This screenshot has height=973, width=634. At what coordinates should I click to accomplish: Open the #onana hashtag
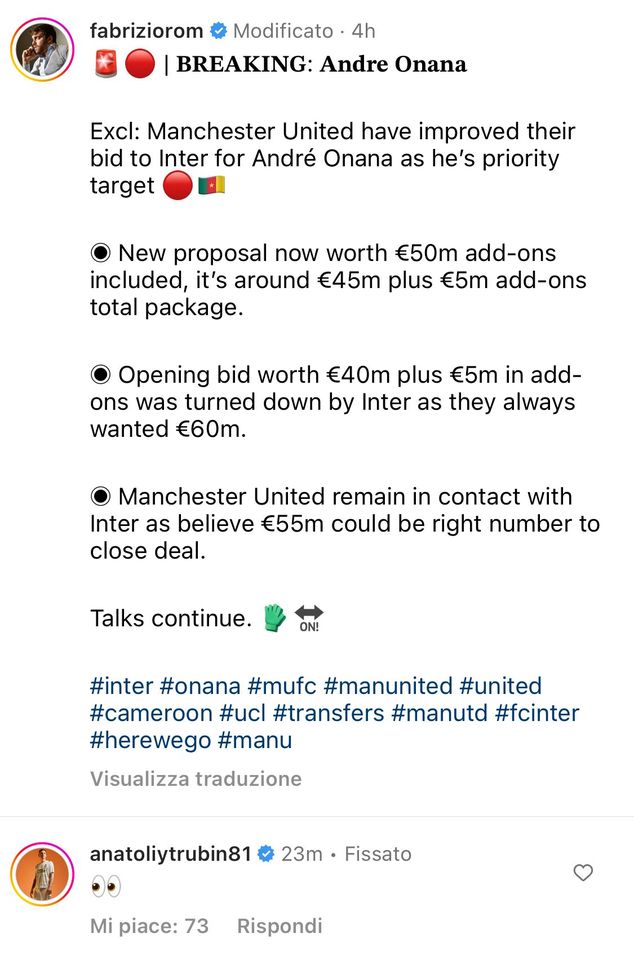(x=200, y=686)
